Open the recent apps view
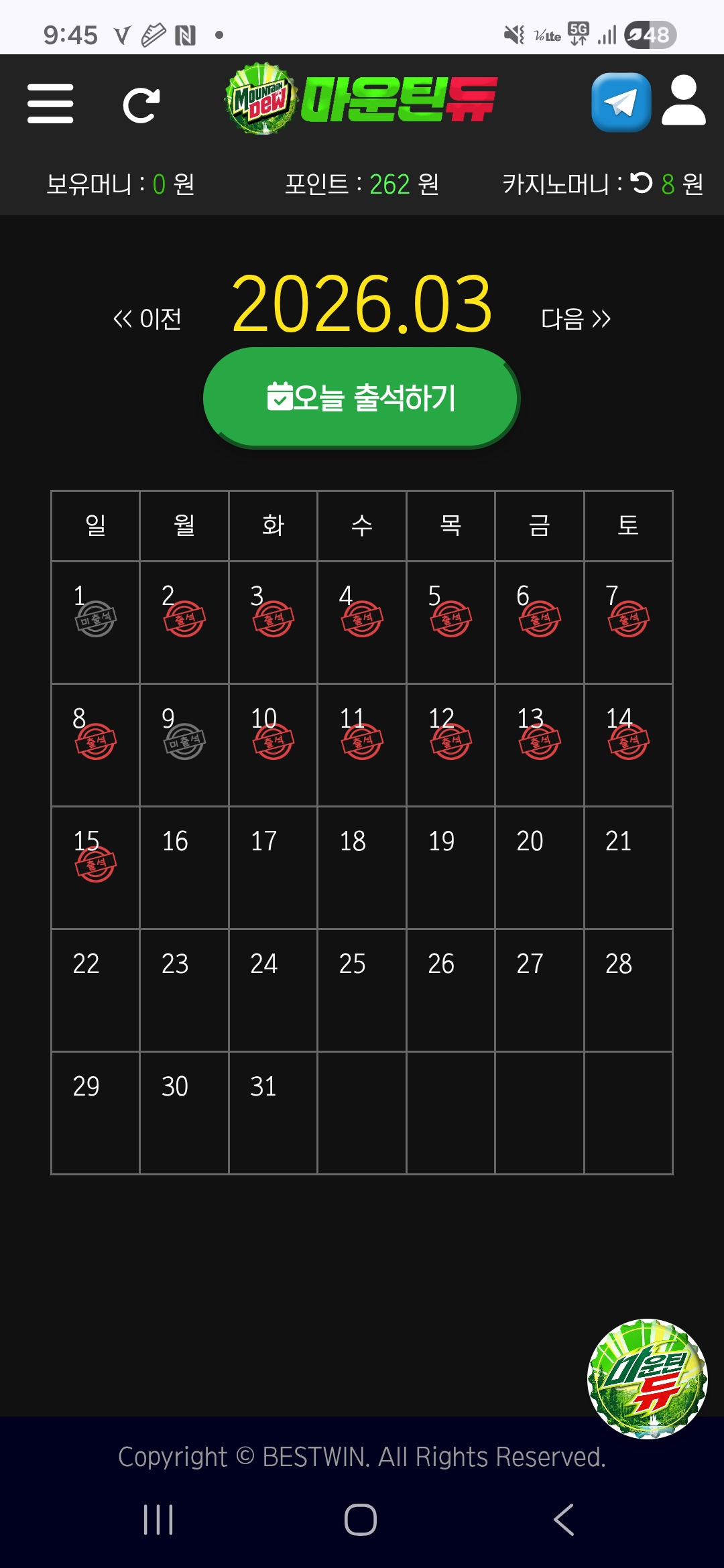 click(x=159, y=1519)
